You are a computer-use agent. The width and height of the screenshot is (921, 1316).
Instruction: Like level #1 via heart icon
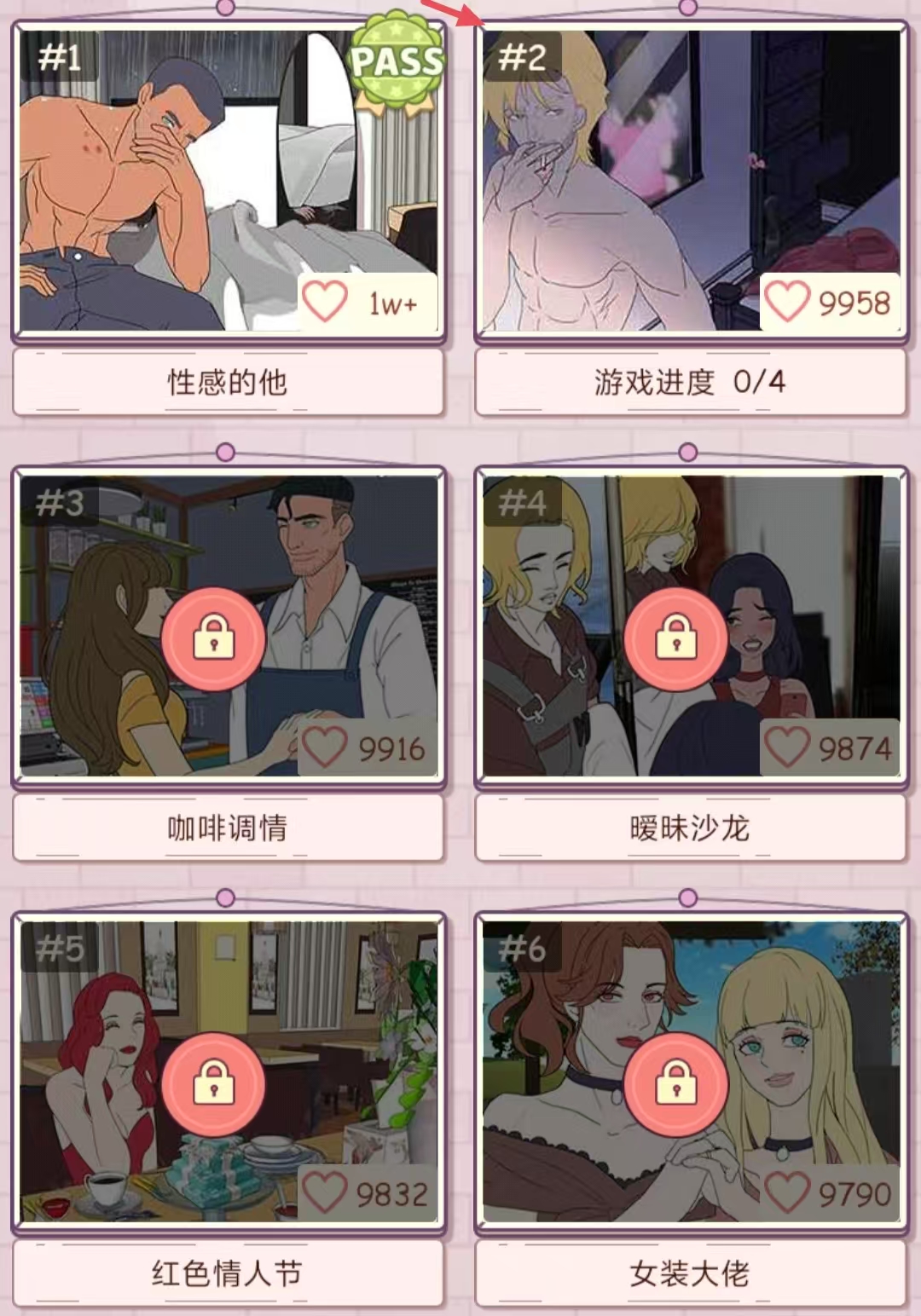click(x=326, y=301)
